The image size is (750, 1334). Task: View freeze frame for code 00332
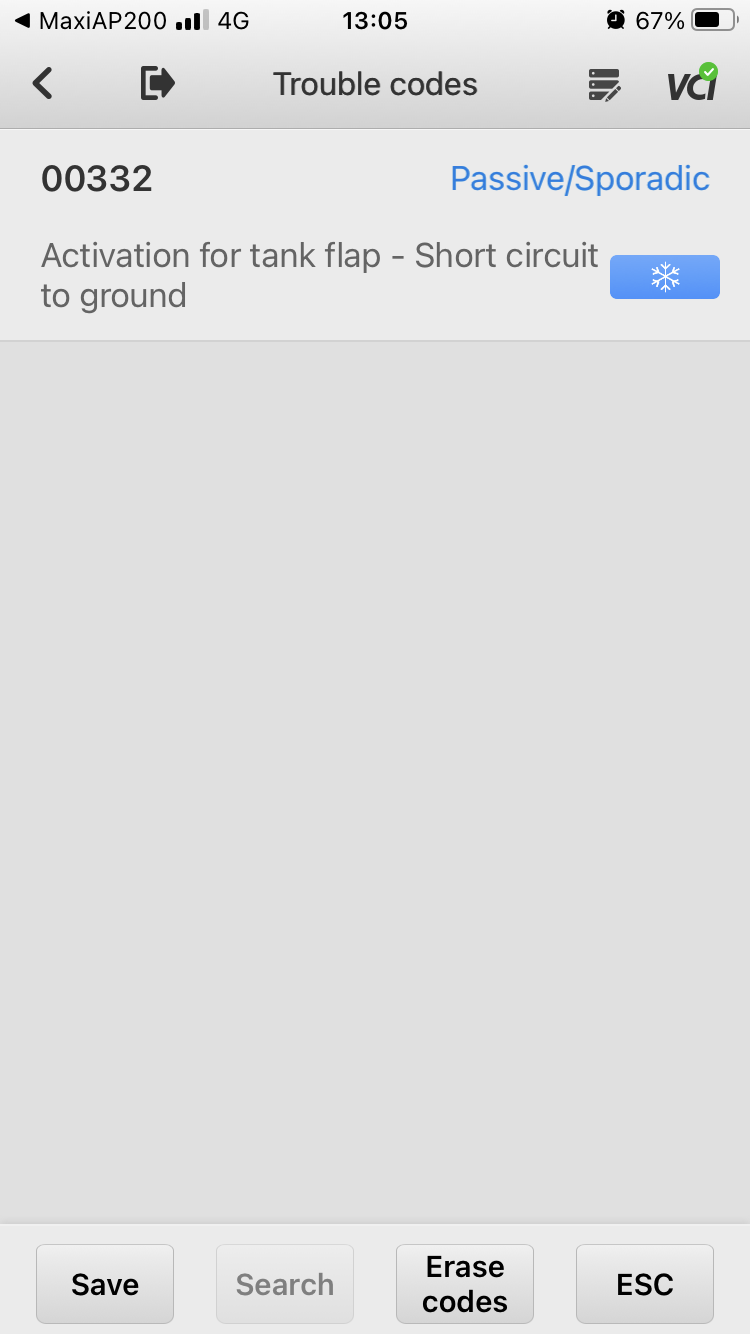(664, 277)
